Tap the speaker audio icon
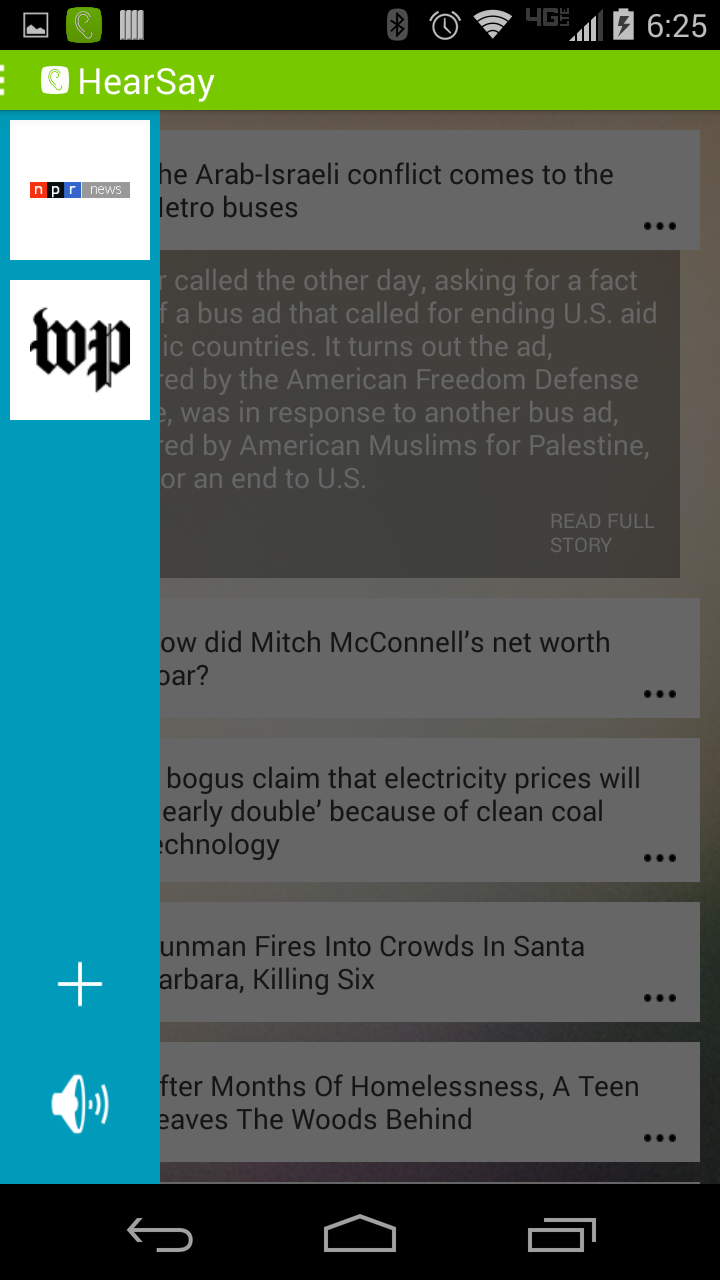 coord(80,1105)
